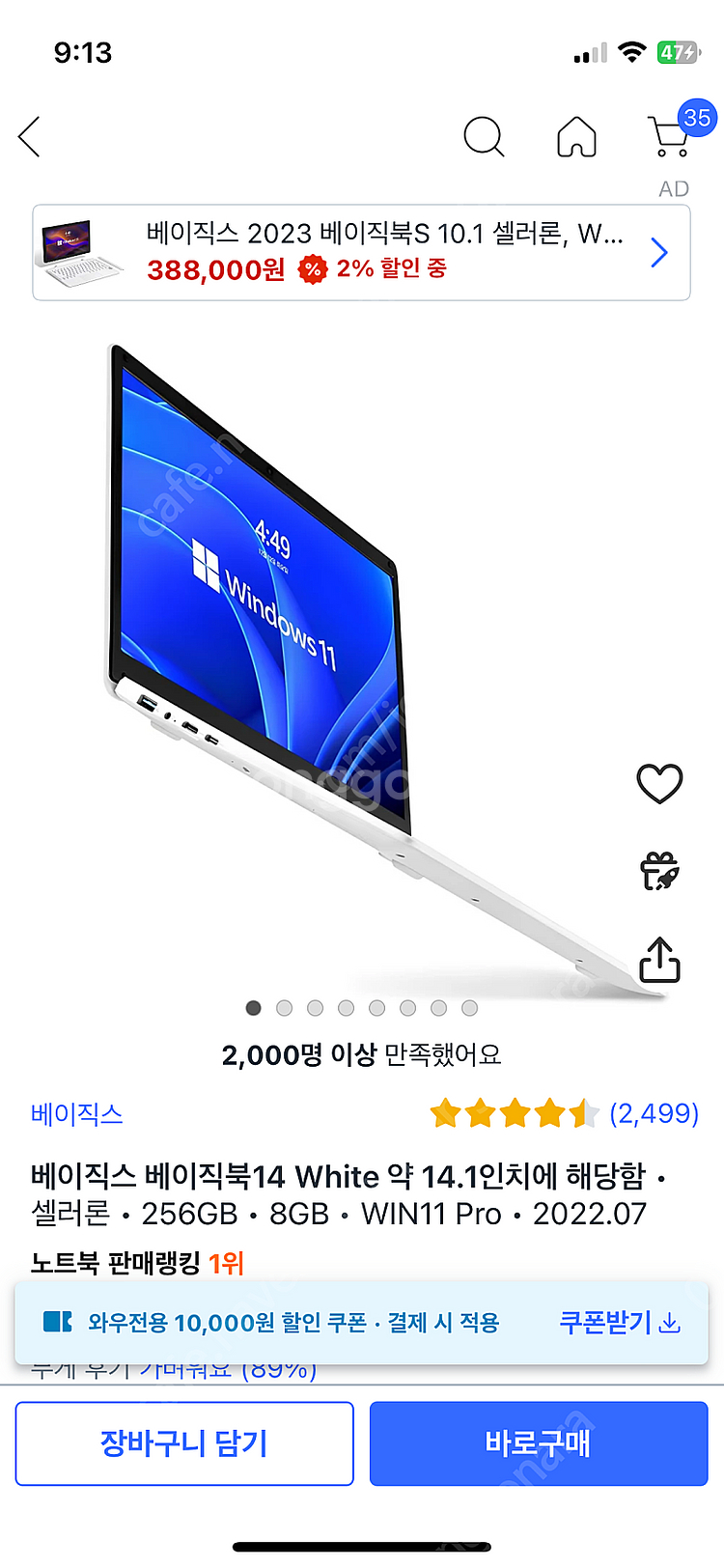Open the shopping cart with 35 items
This screenshot has width=724, height=1568.
pyautogui.click(x=669, y=137)
